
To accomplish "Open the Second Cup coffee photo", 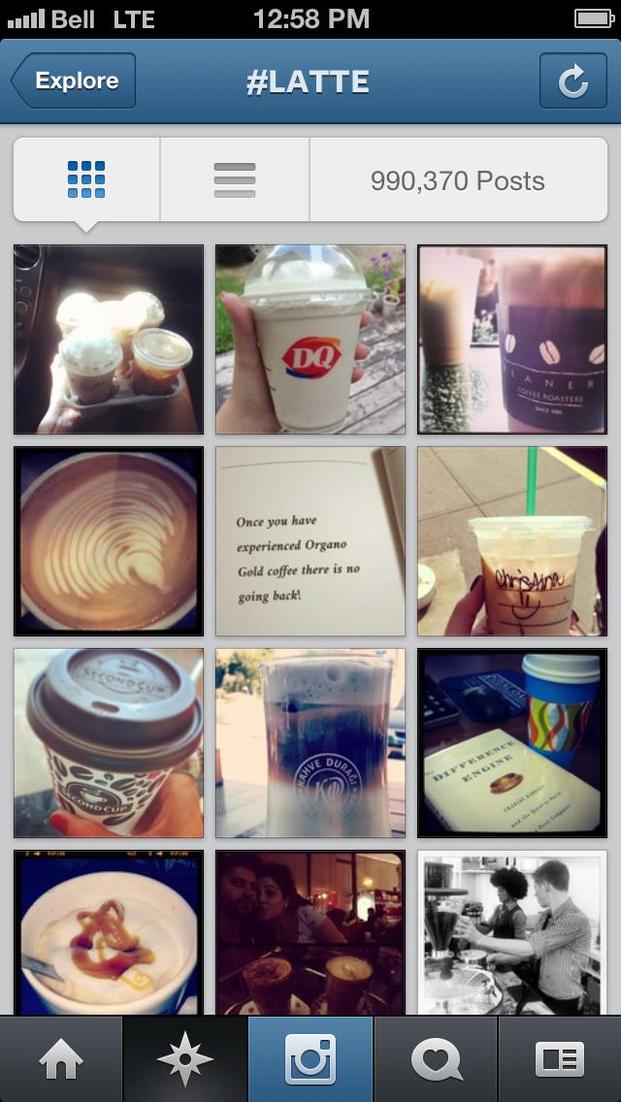I will pyautogui.click(x=108, y=743).
